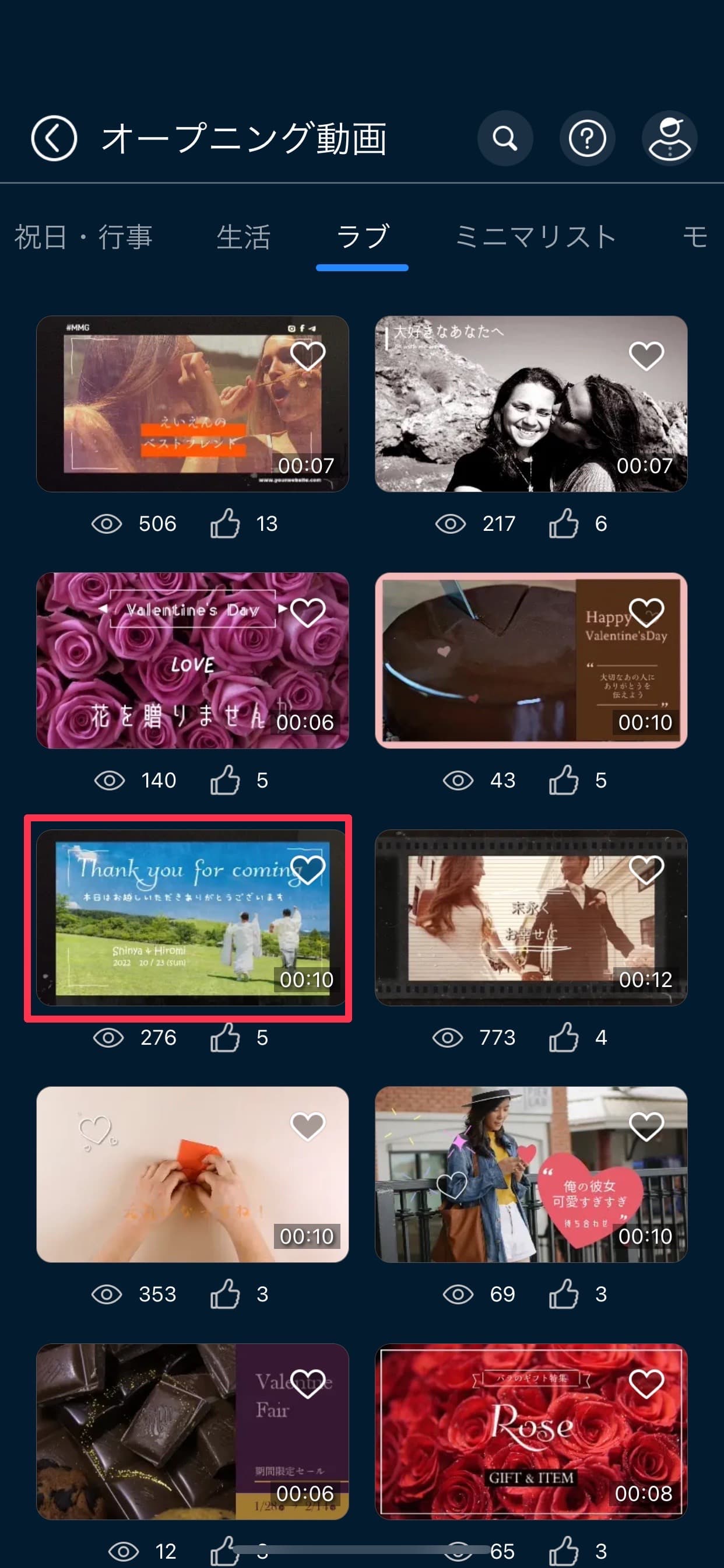Select the ミニマリスト tab
724x1568 pixels.
pos(535,237)
